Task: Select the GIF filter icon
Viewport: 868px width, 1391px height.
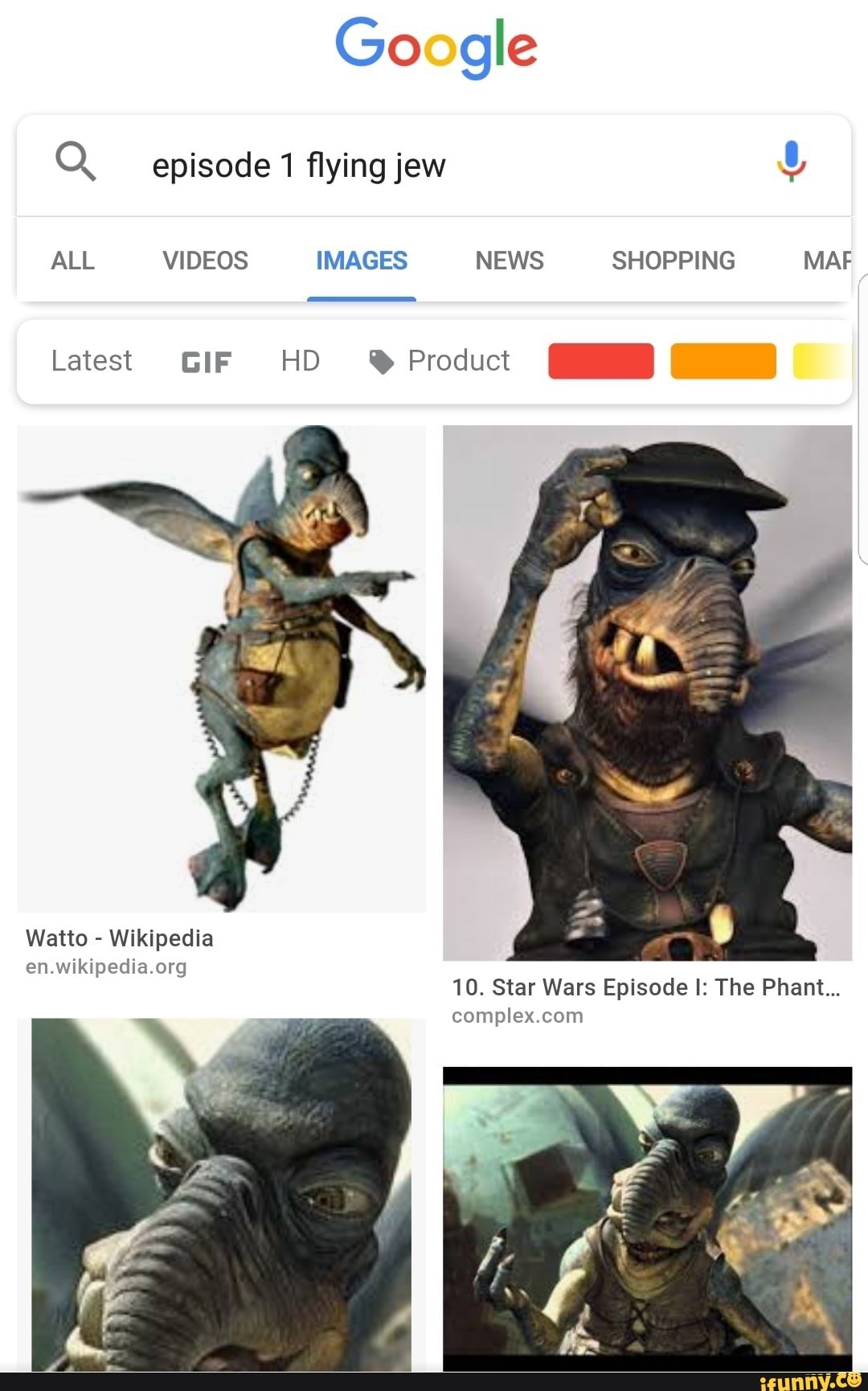Action: pos(206,361)
